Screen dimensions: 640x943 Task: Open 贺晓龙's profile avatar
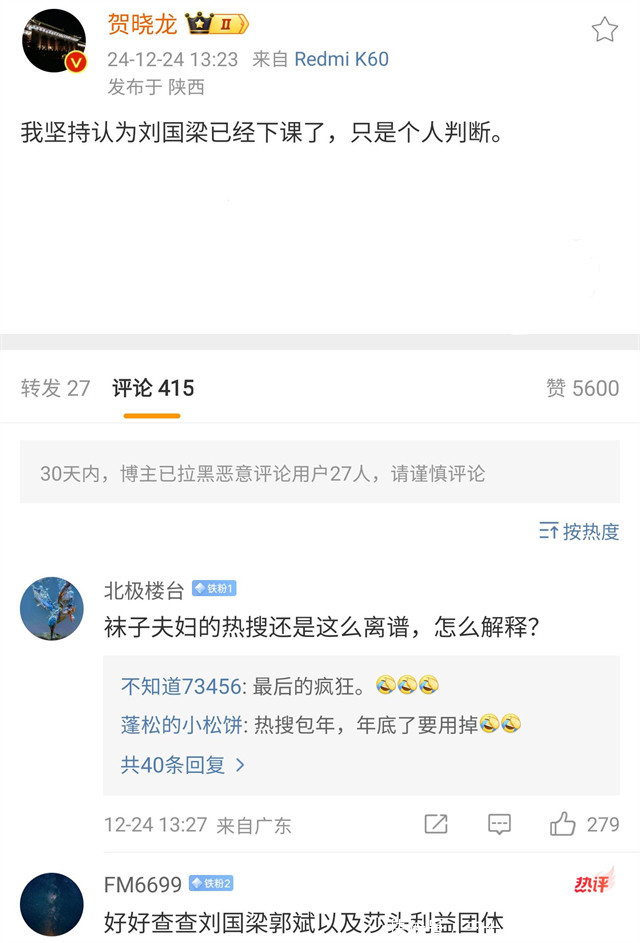click(53, 41)
